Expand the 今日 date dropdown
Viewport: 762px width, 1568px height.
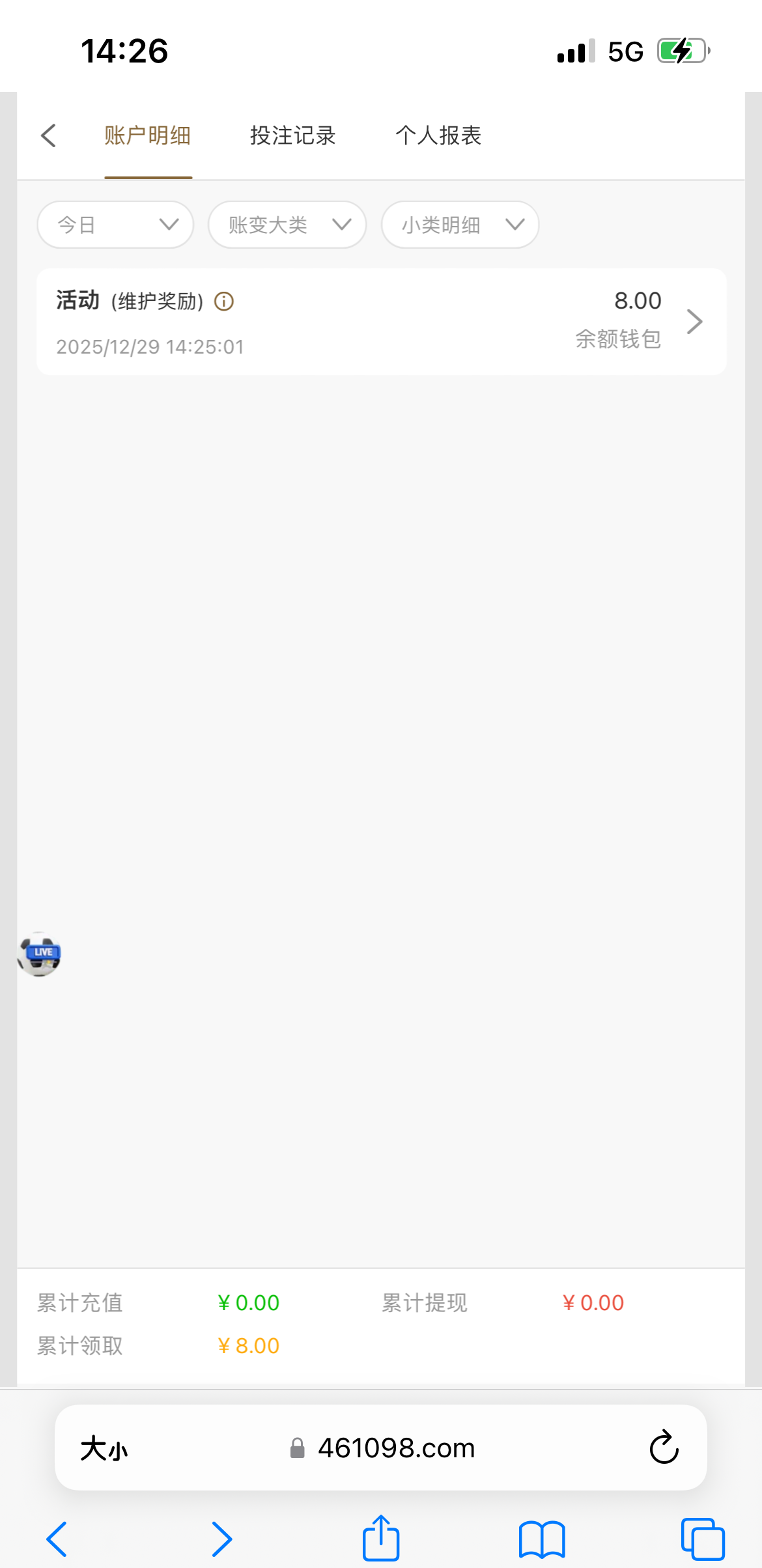pos(115,225)
